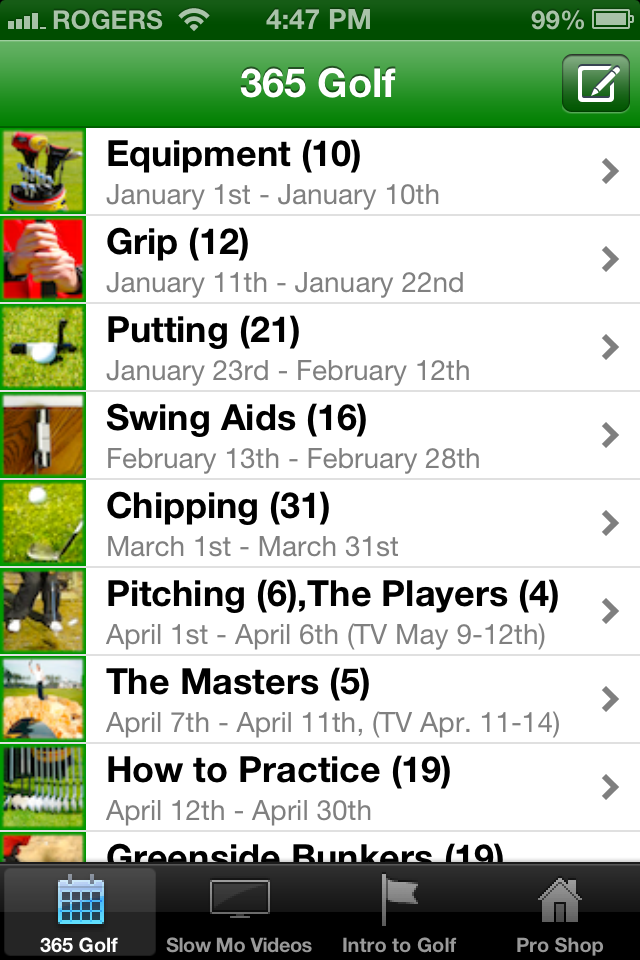Open the Chipping (31) category

320,523
